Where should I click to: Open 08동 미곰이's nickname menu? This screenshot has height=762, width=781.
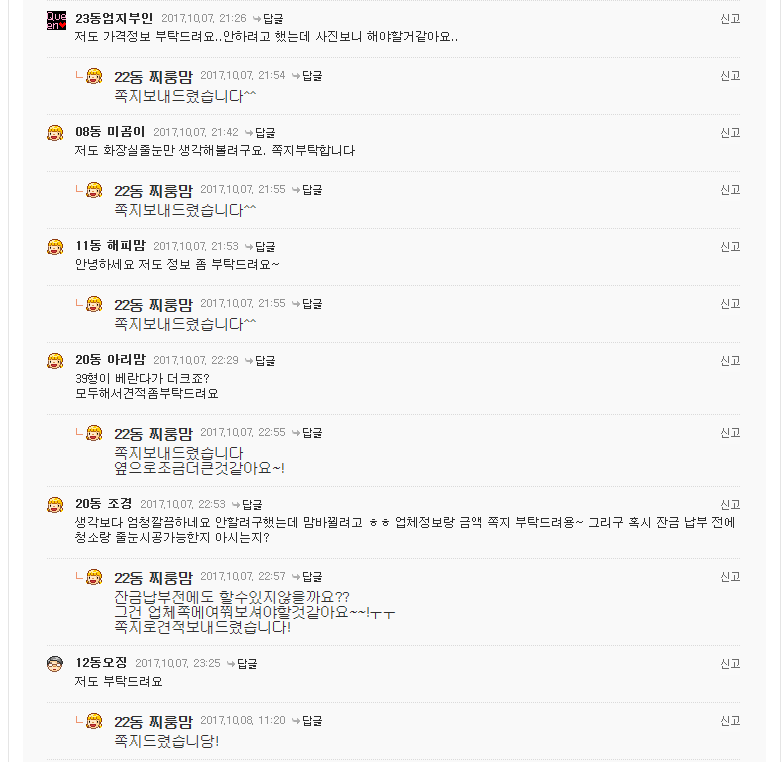tap(110, 132)
